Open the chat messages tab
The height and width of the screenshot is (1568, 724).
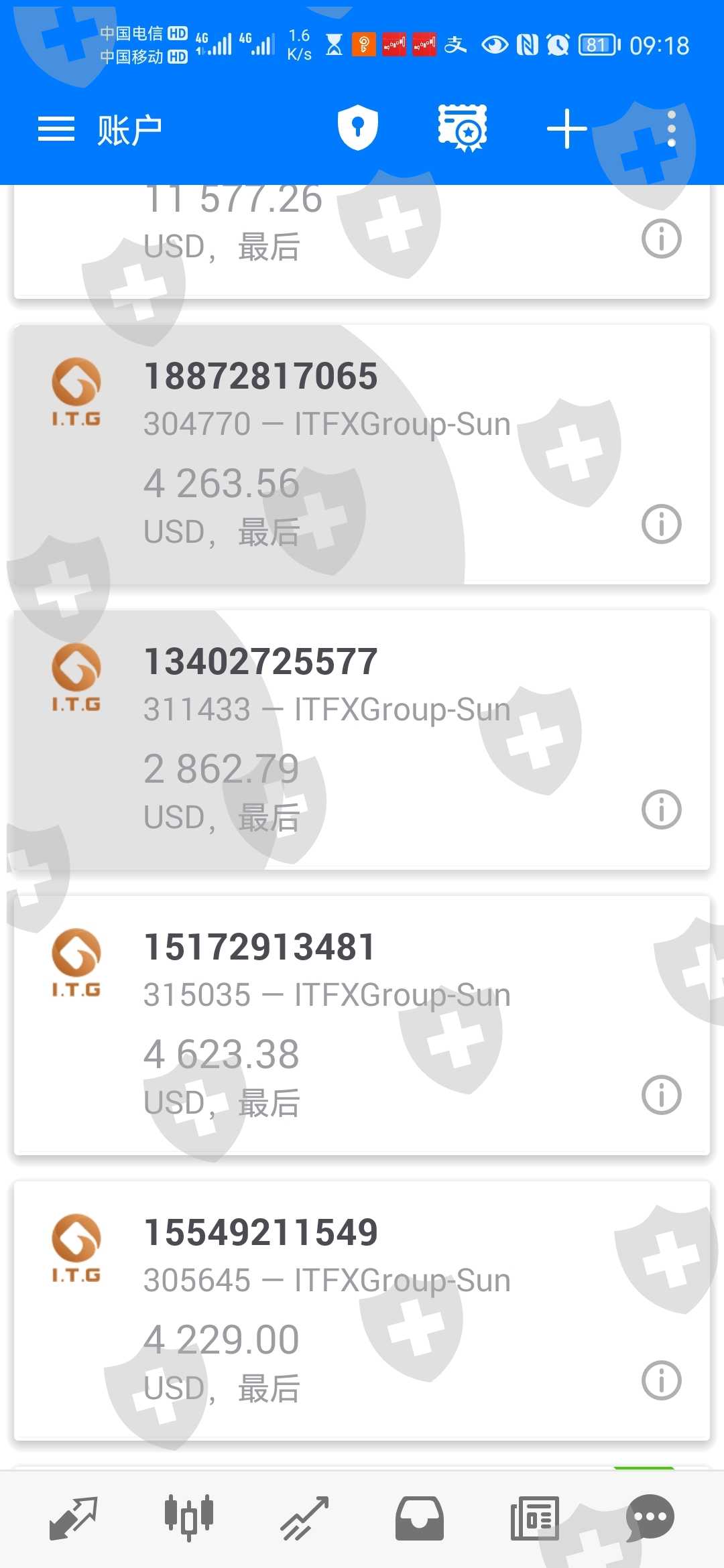click(x=650, y=1517)
